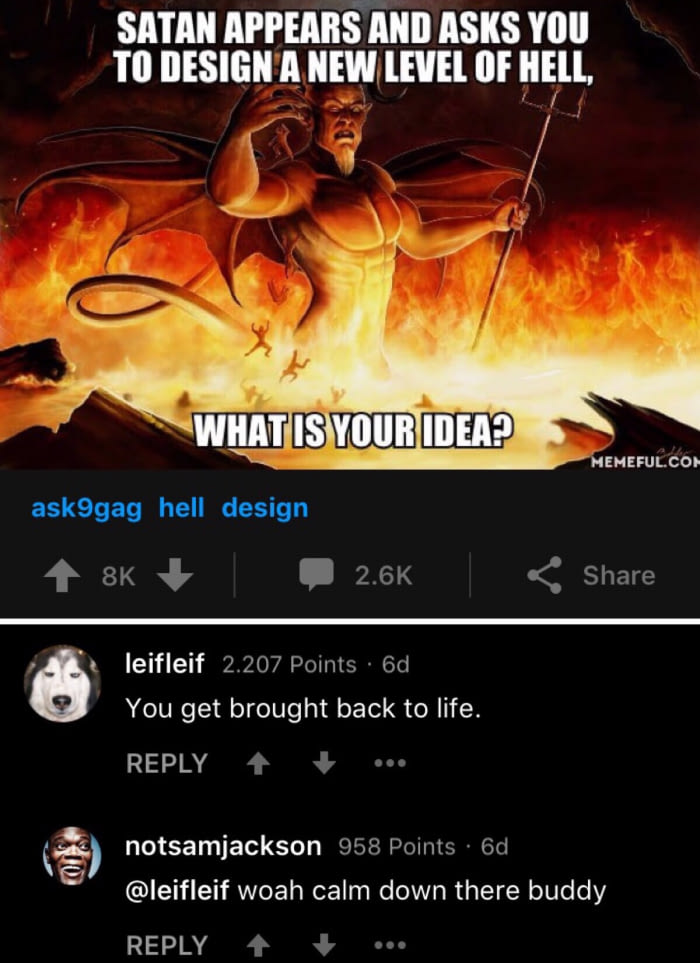The height and width of the screenshot is (963, 700).
Task: Open the @leifleif mention in the reply
Action: click(177, 890)
